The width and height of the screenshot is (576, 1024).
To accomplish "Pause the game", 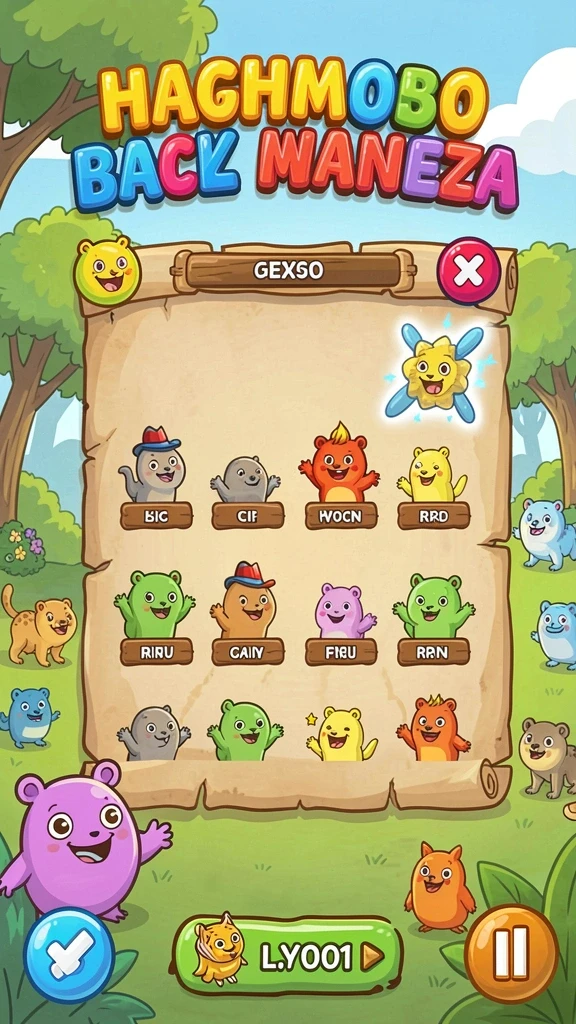I will (x=511, y=954).
